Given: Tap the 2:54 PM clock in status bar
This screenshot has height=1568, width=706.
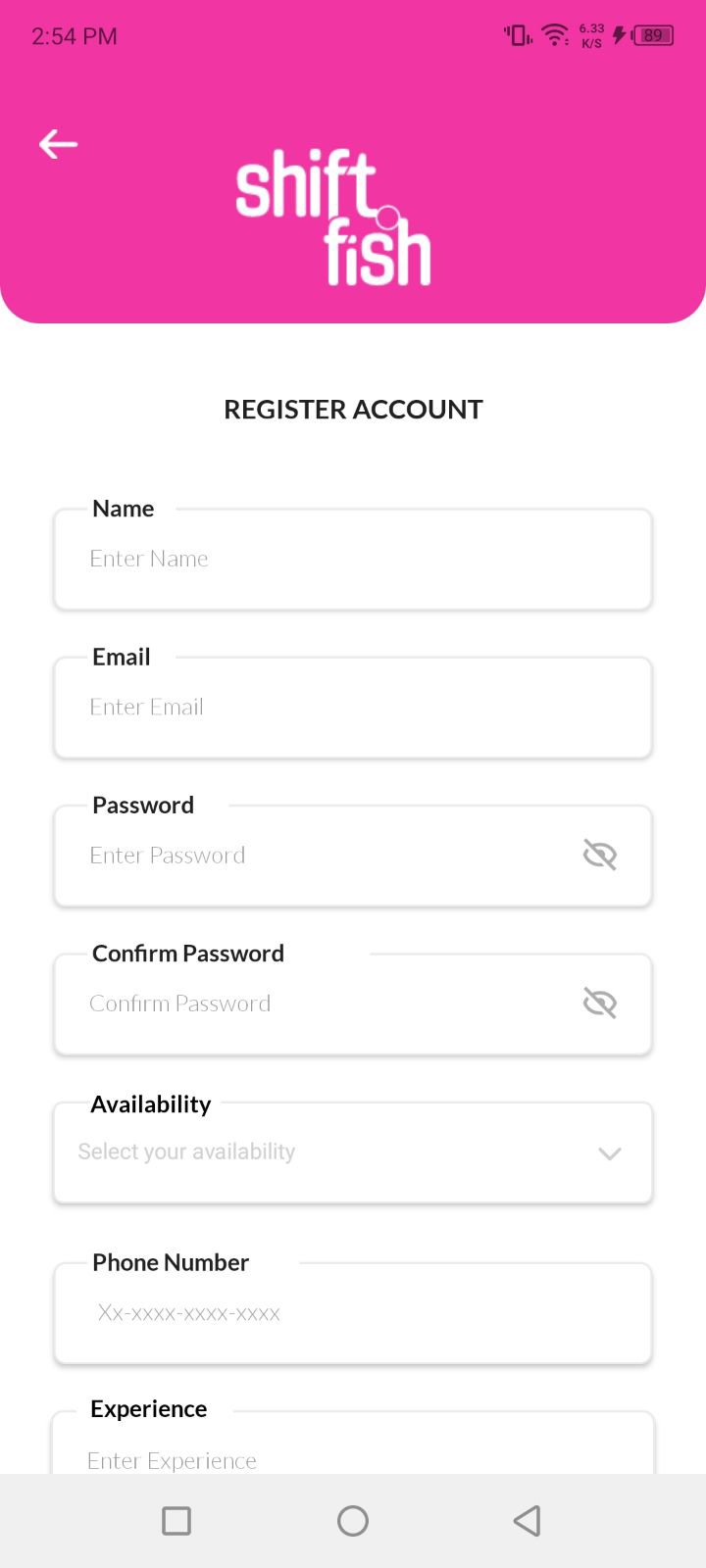Looking at the screenshot, I should click(74, 35).
